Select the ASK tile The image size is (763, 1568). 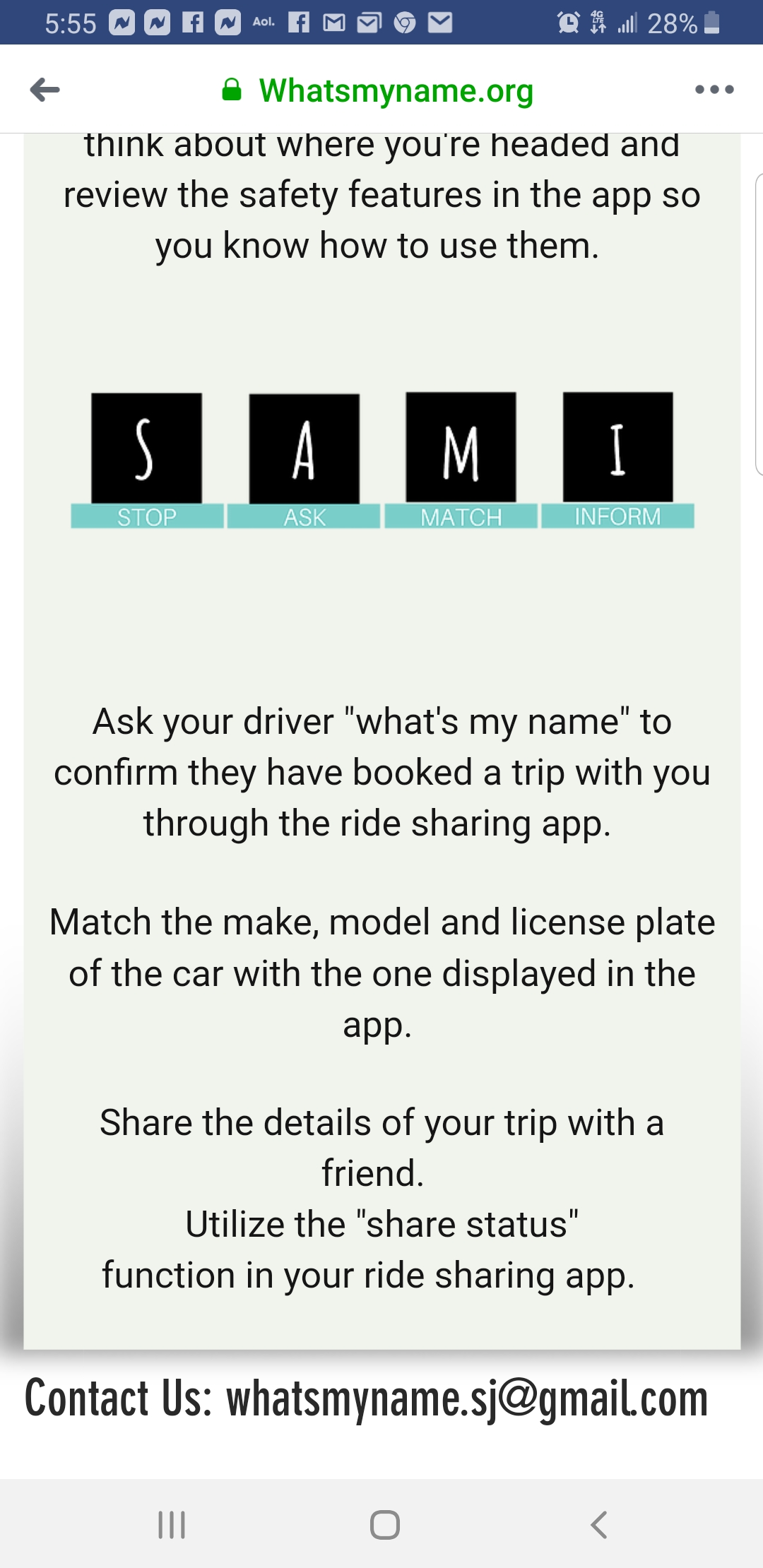(x=304, y=460)
